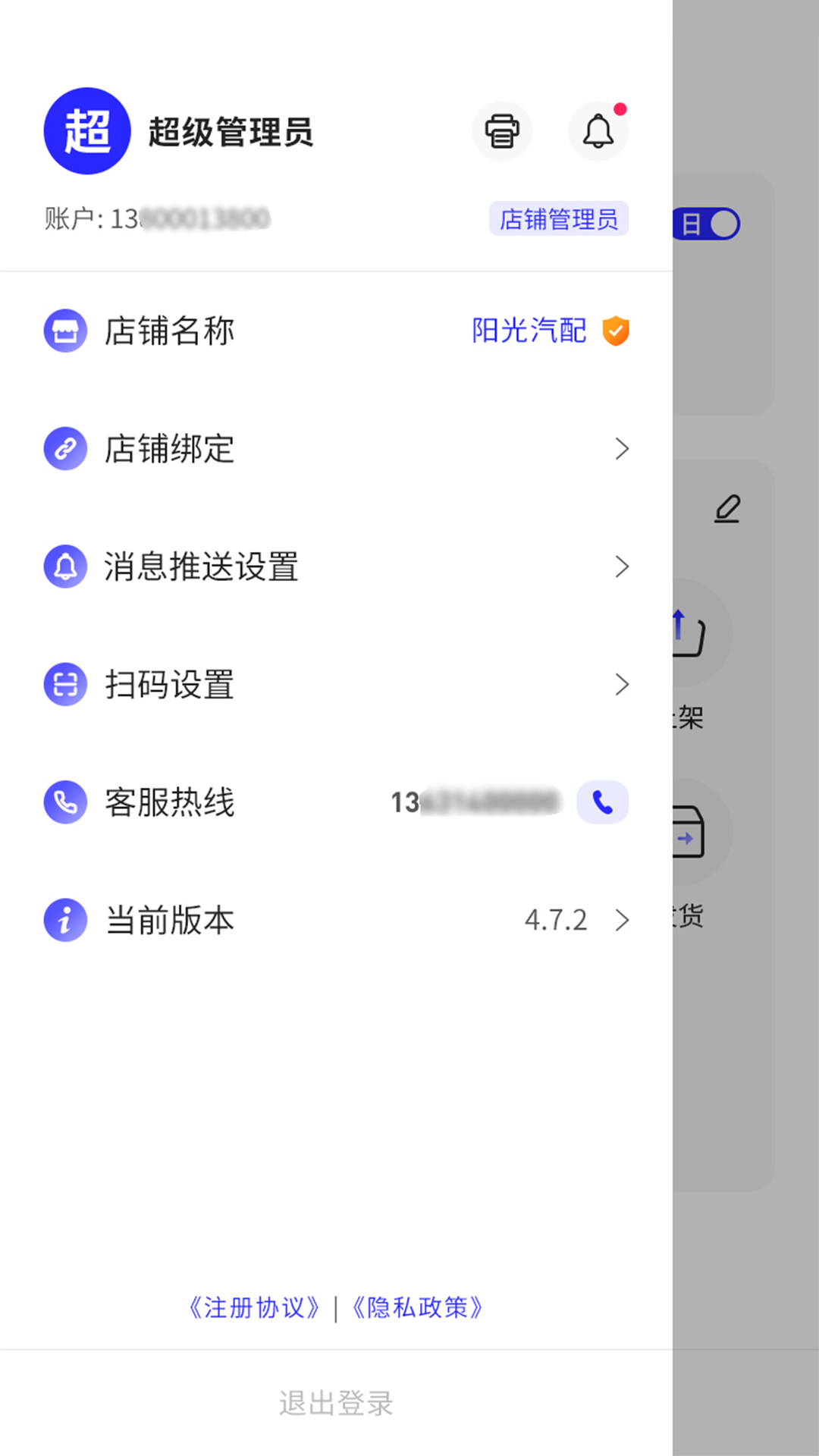Call customer service via phone icon
This screenshot has width=819, height=1456.
[x=603, y=802]
